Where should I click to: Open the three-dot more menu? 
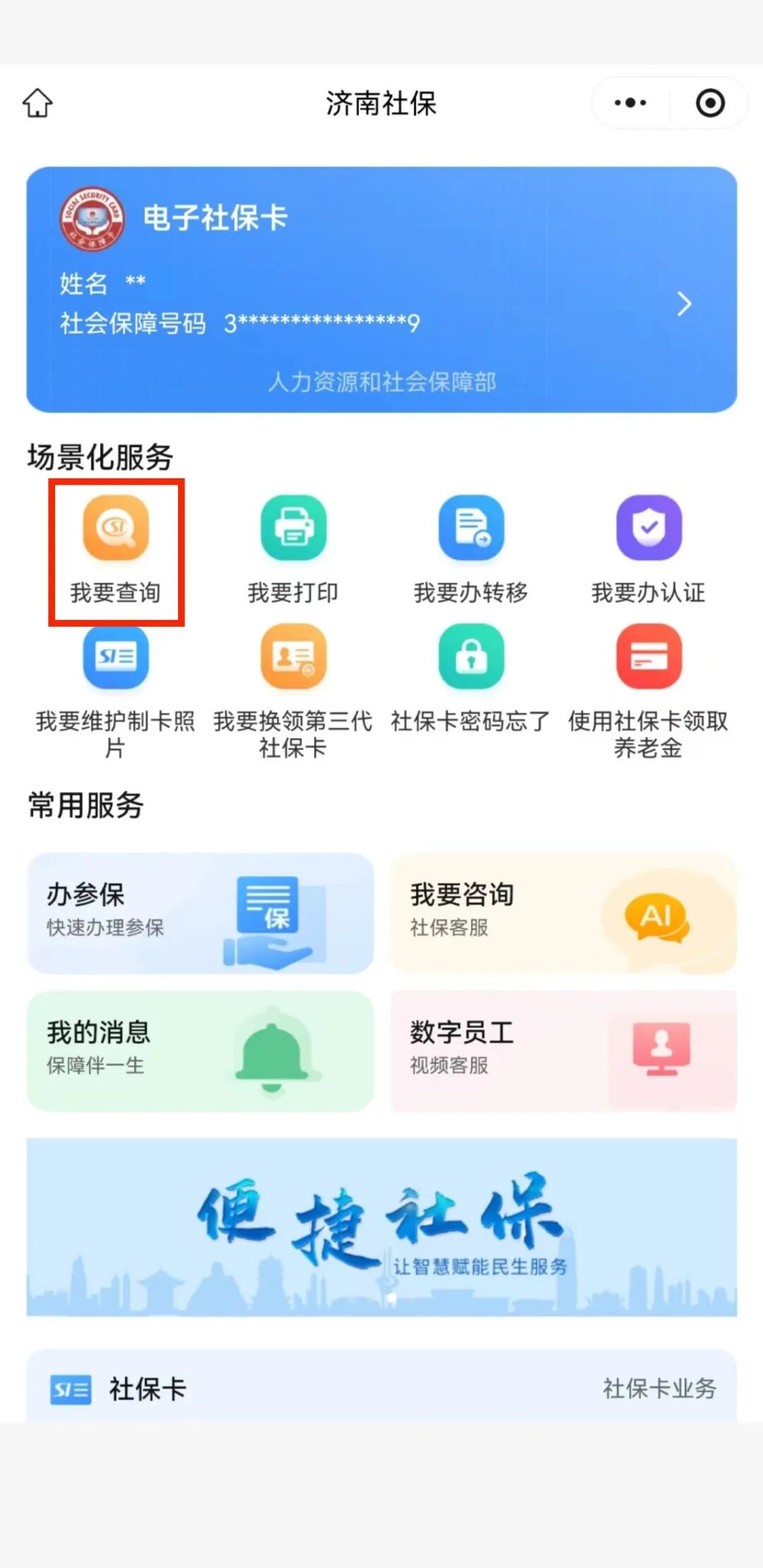[x=629, y=103]
